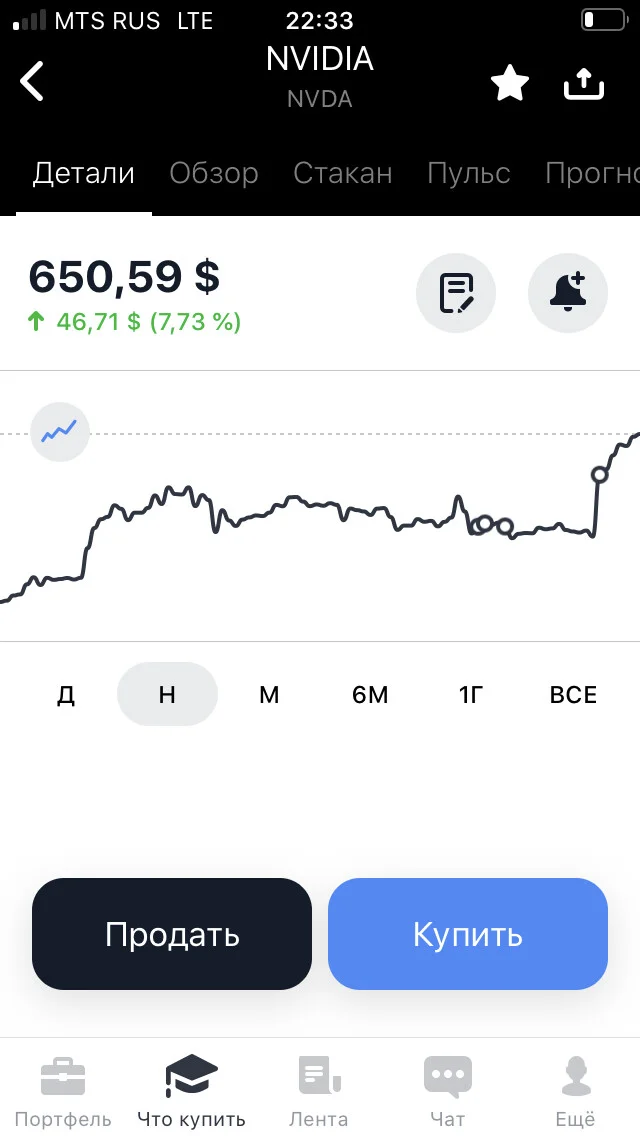Image resolution: width=640 pixels, height=1136 pixels.
Task: Open the Прогноз tab
Action: [x=592, y=173]
